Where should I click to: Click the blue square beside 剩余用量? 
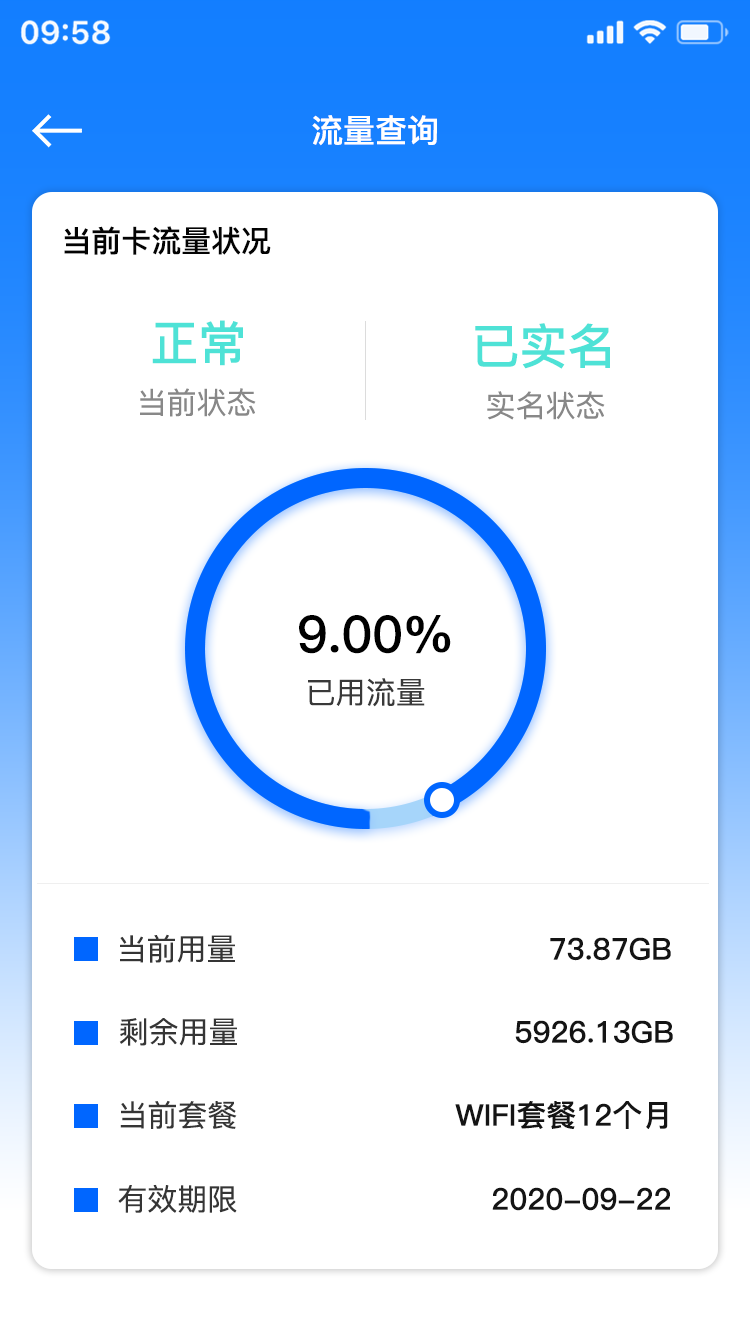pyautogui.click(x=84, y=1033)
